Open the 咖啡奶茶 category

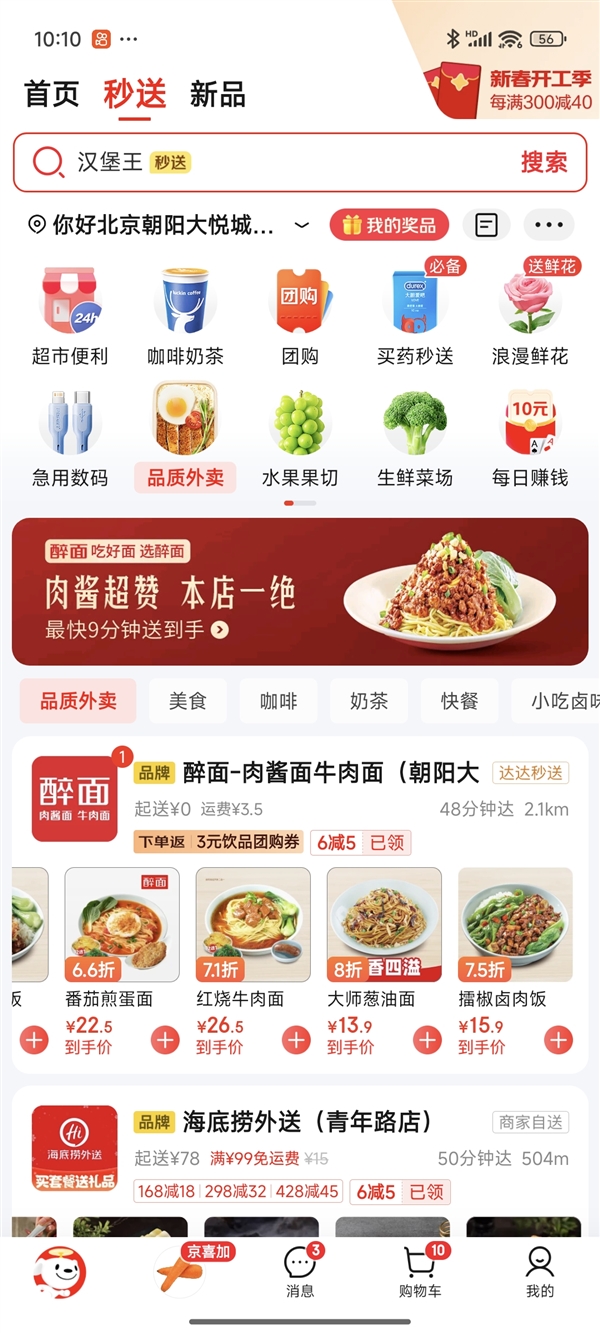point(185,316)
